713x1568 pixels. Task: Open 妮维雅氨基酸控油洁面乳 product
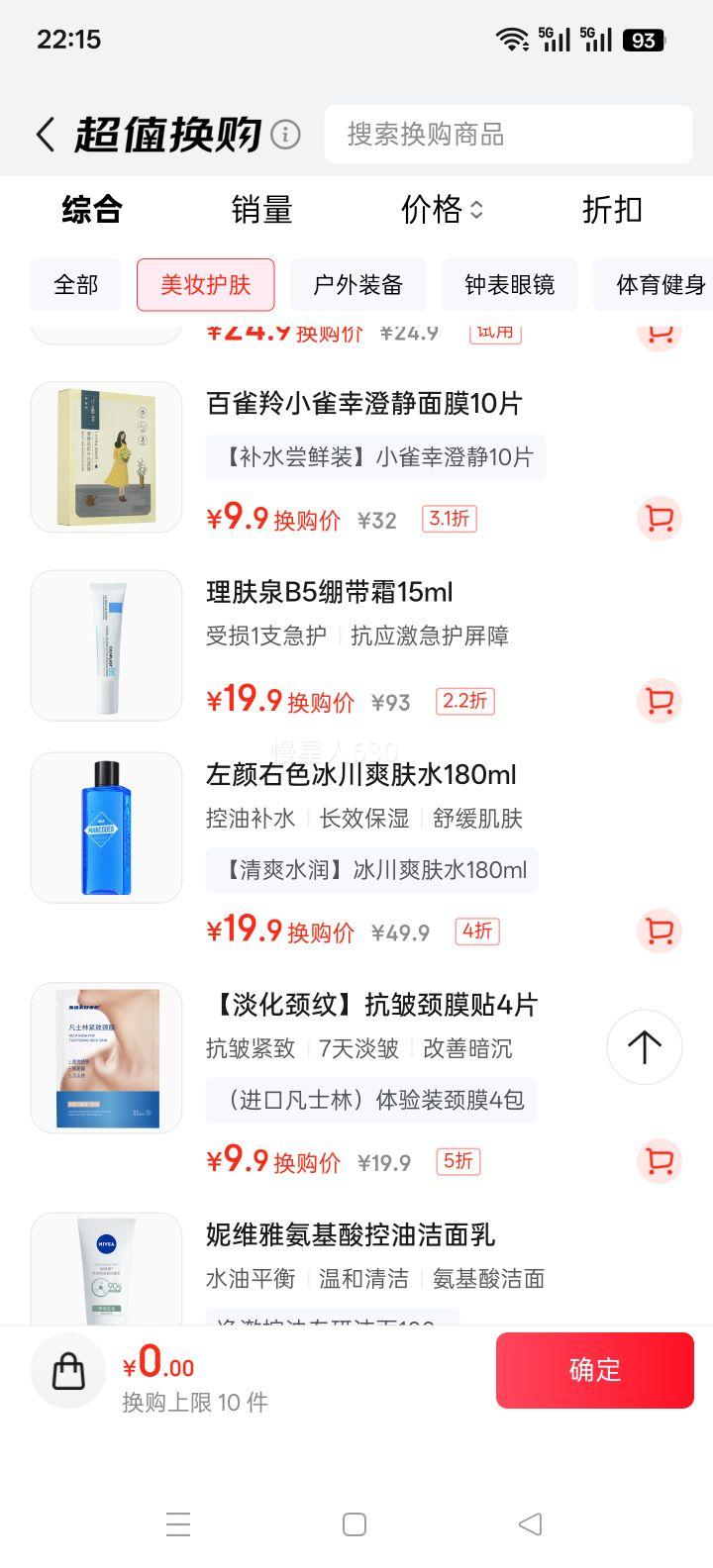(350, 1235)
